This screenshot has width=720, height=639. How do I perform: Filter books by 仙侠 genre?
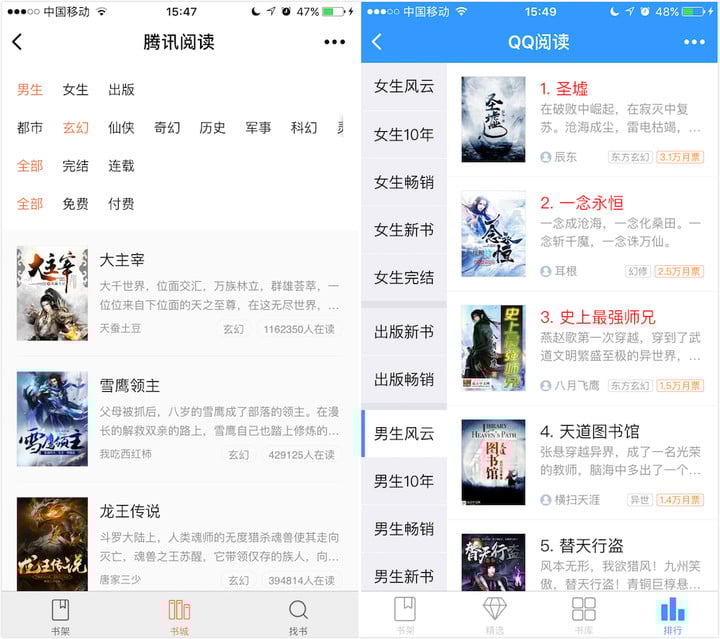(x=121, y=128)
